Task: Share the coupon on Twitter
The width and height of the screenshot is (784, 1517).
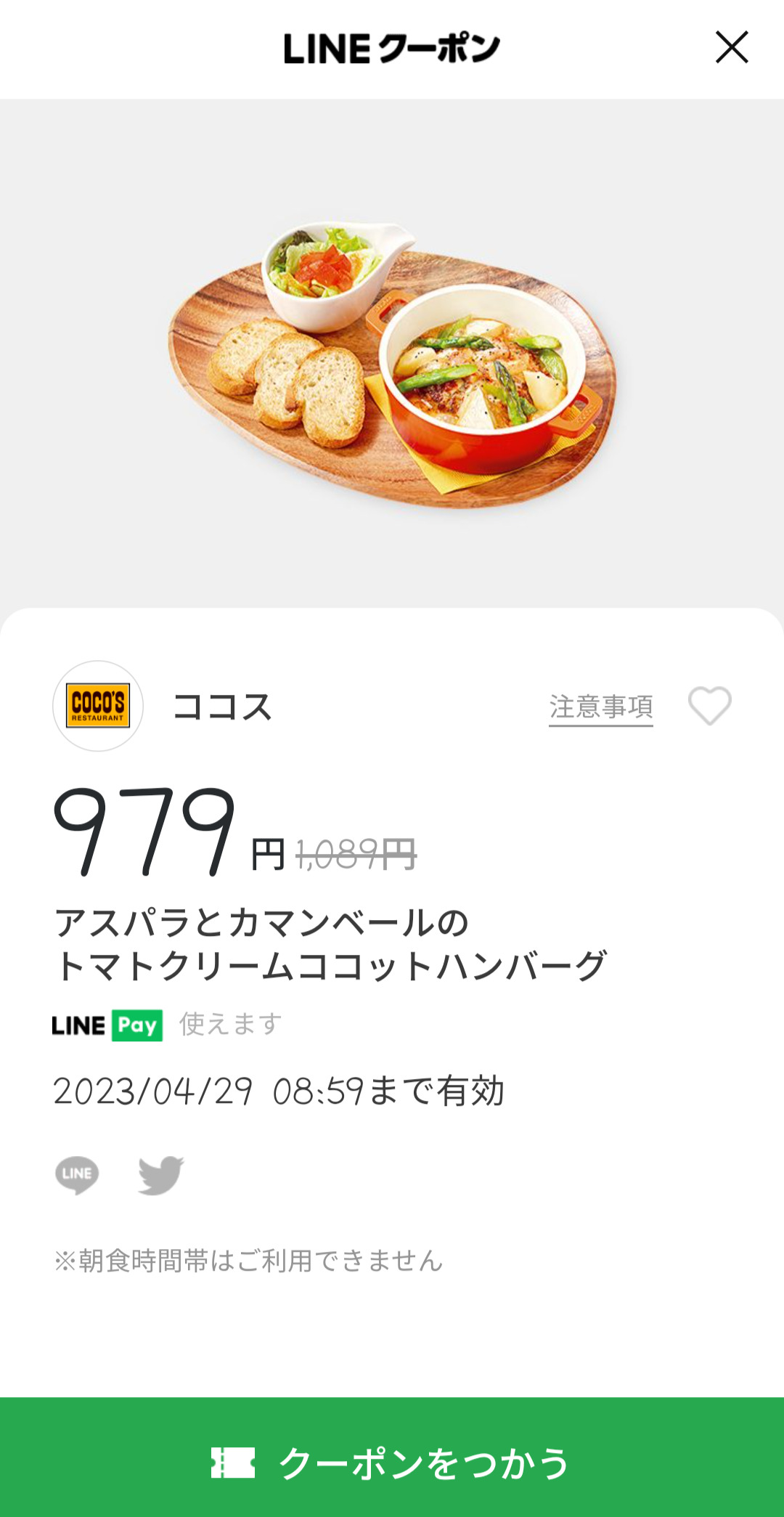Action: coord(160,1174)
